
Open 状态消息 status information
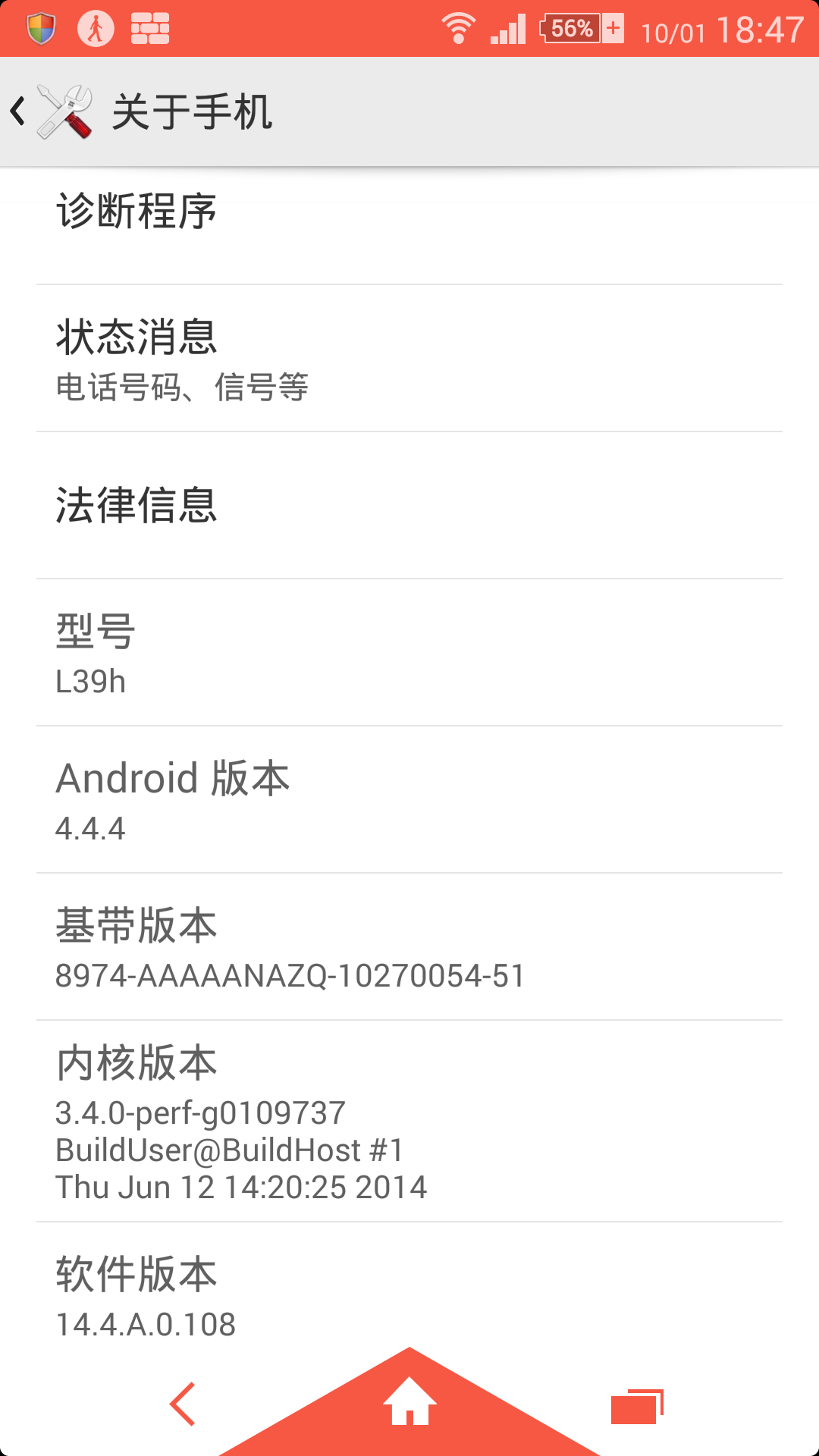[x=409, y=359]
